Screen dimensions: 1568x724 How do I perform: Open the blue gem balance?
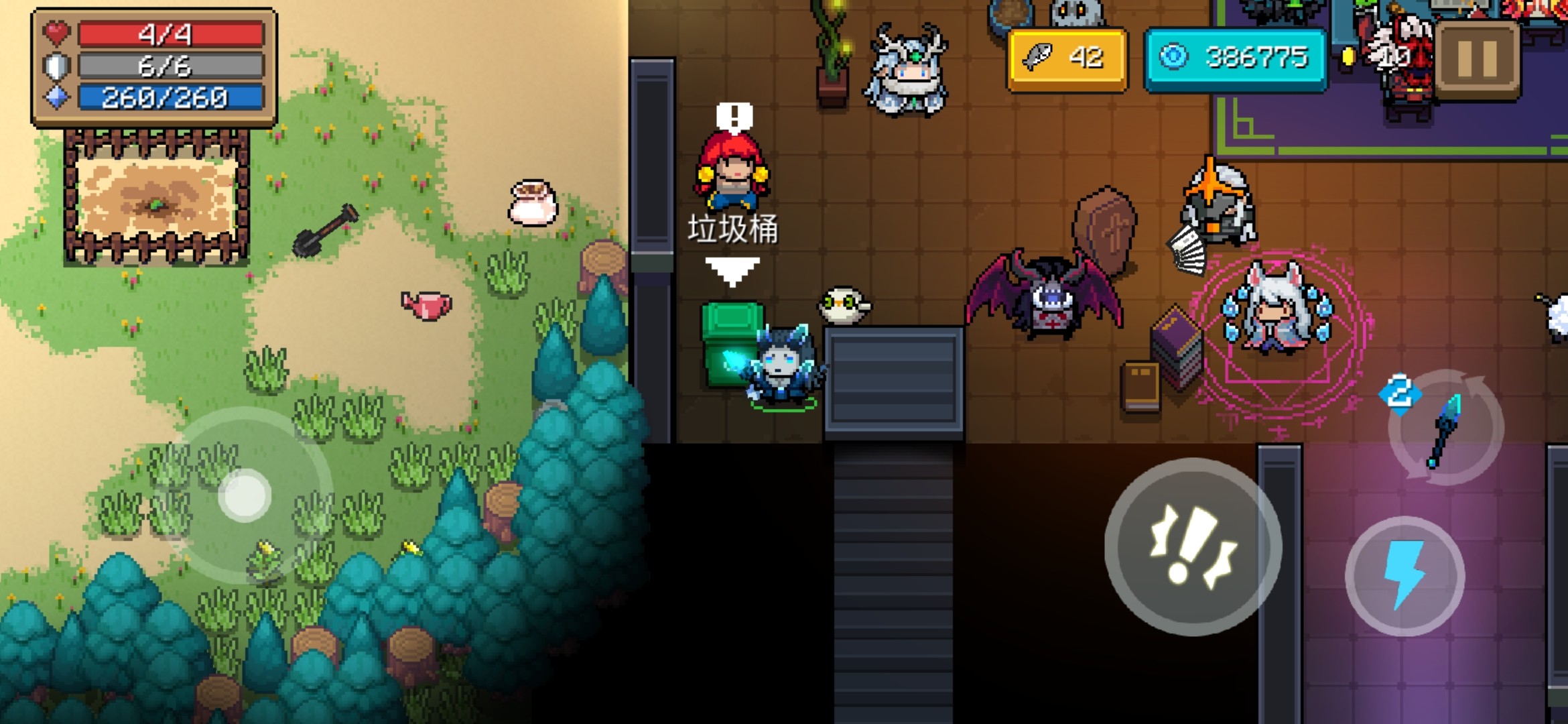pos(1235,59)
